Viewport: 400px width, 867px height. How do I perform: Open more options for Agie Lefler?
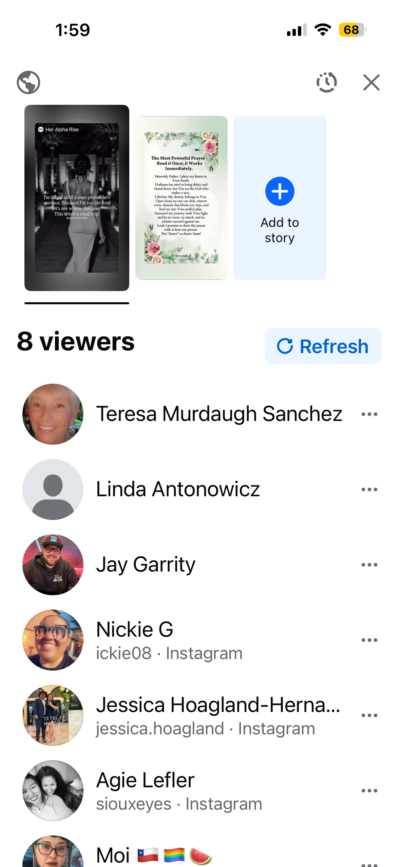[x=369, y=790]
